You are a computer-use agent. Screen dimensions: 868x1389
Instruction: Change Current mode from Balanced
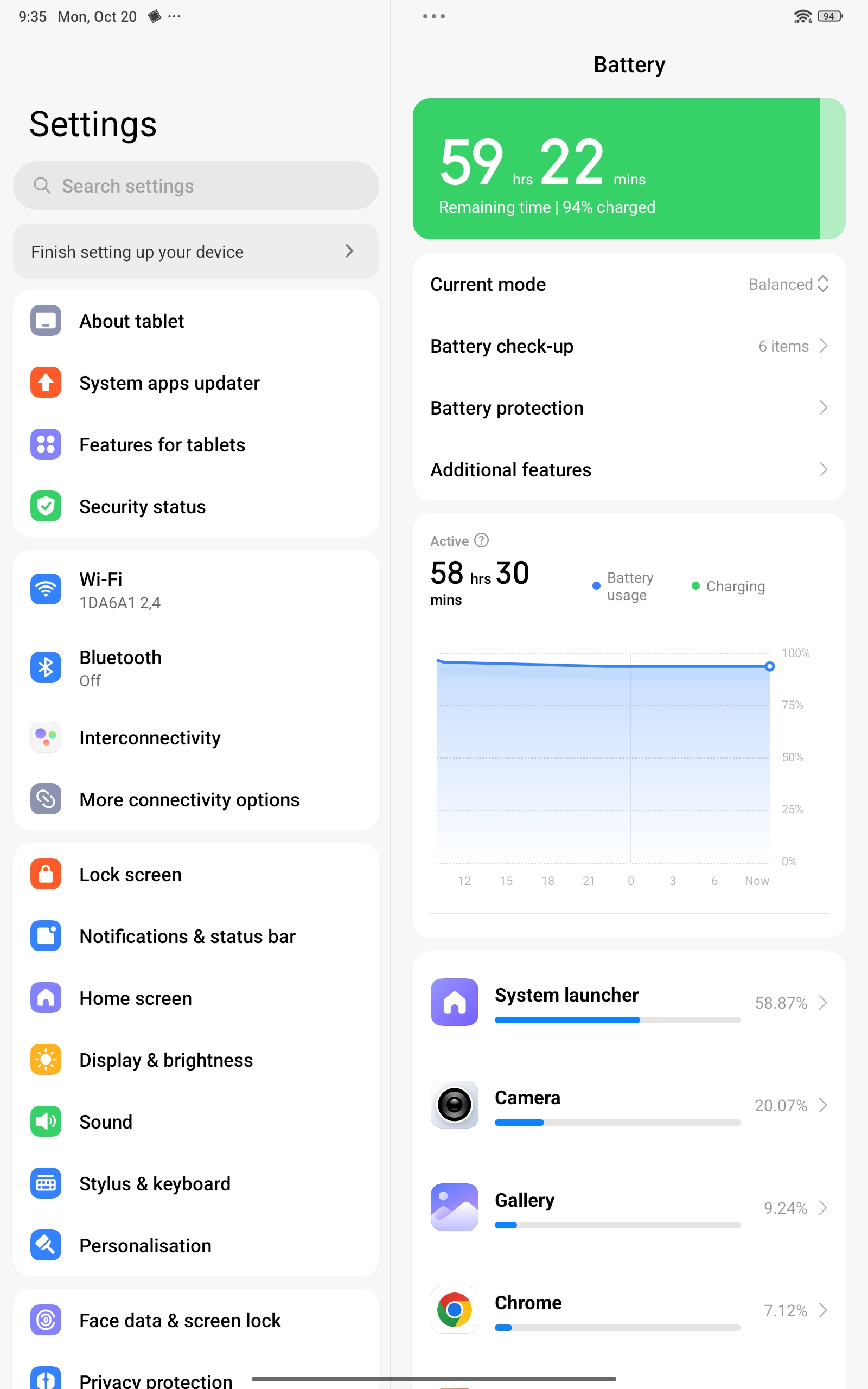coord(788,284)
